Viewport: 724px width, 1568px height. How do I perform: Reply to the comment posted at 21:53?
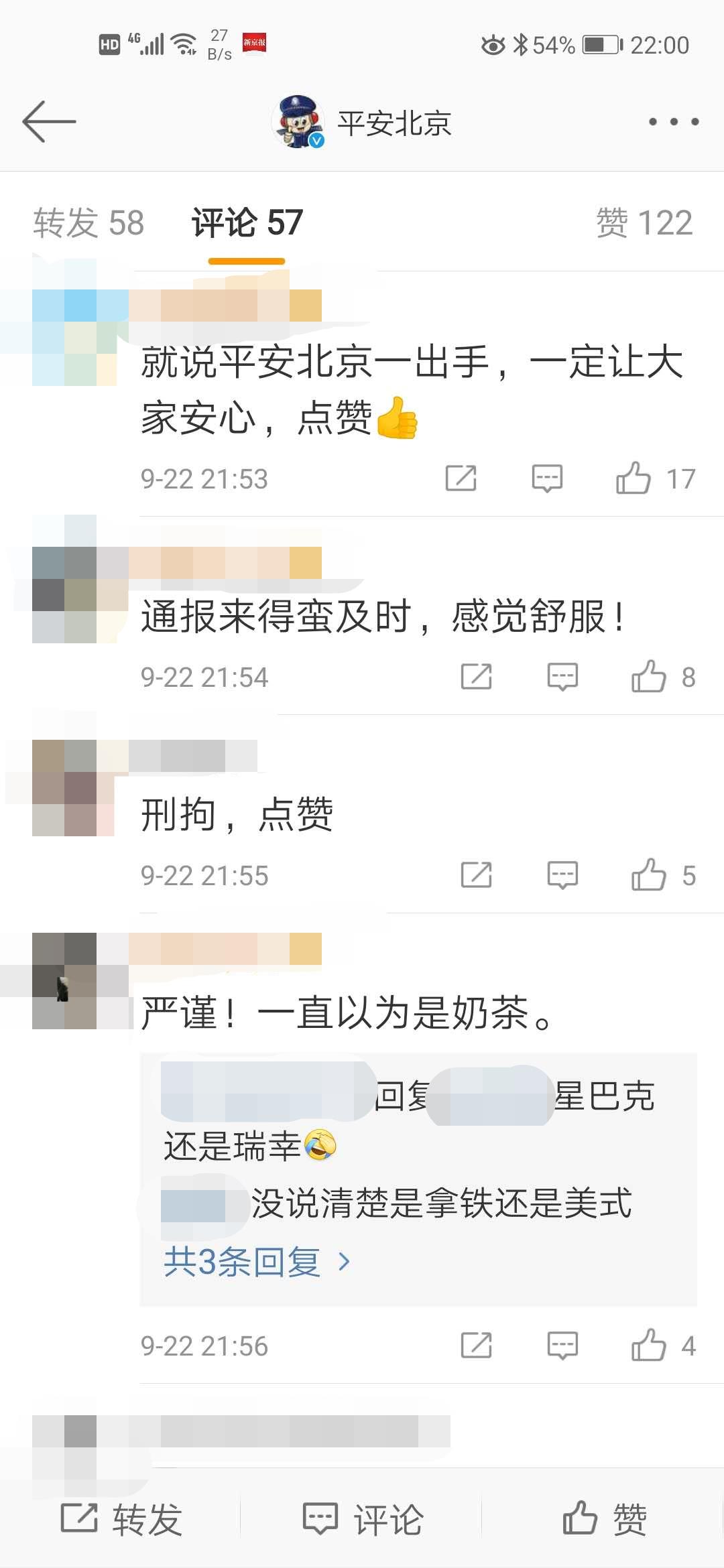point(547,478)
